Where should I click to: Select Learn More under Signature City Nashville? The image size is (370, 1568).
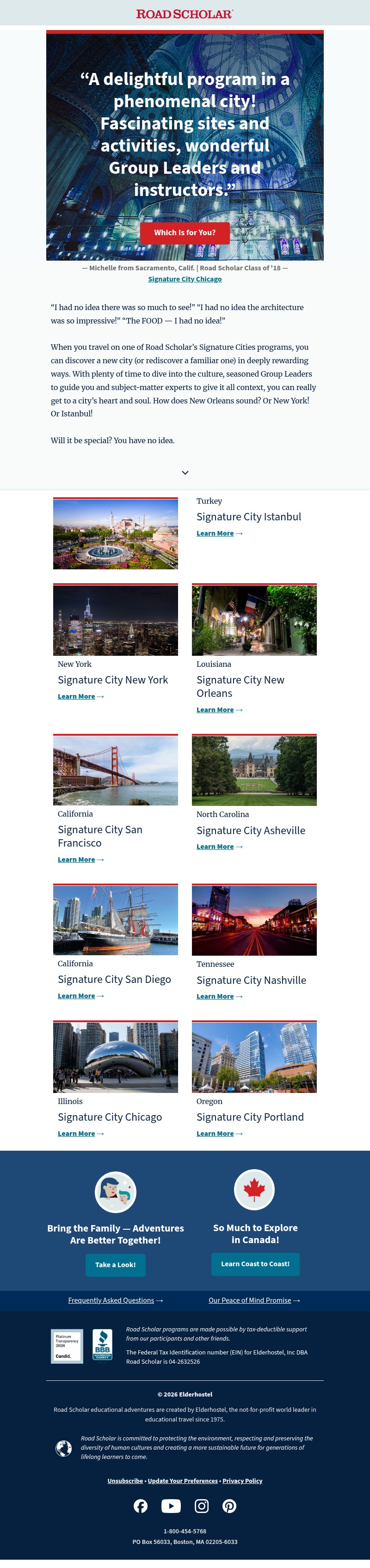point(215,996)
